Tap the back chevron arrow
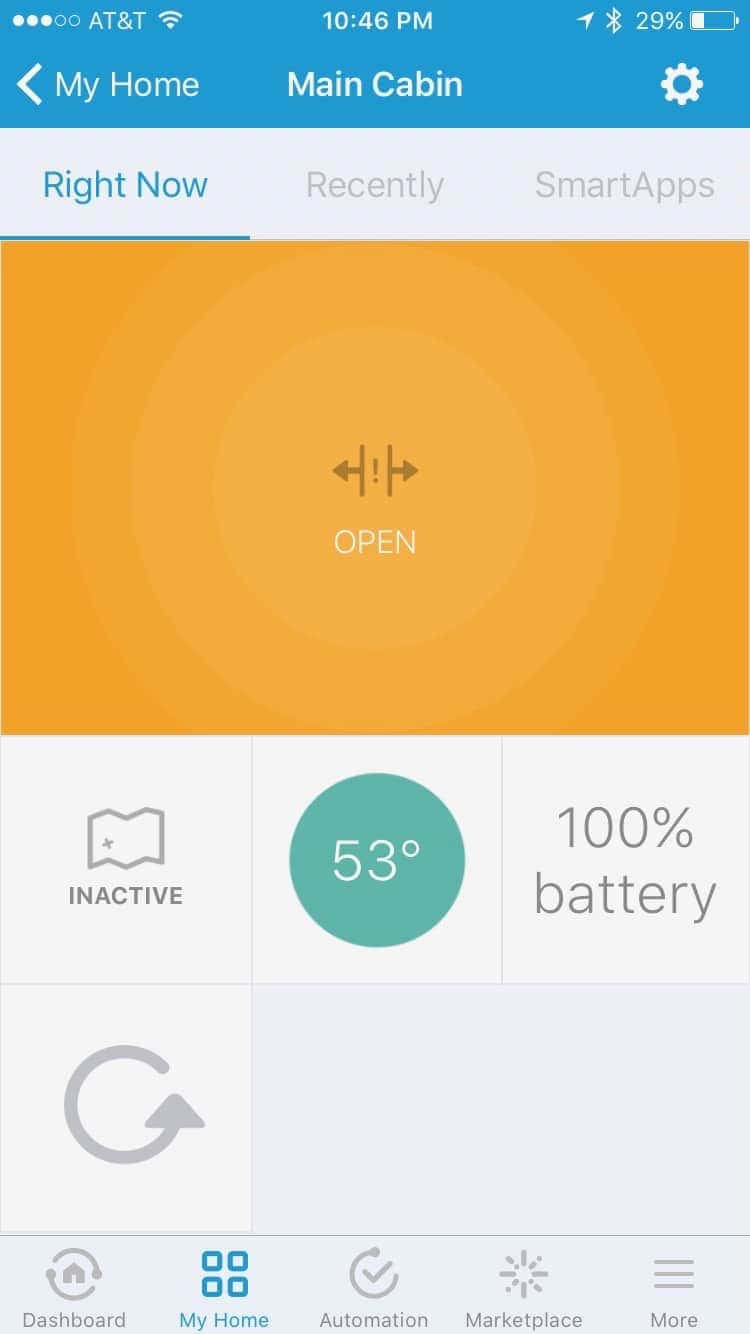Viewport: 750px width, 1334px height. [x=28, y=84]
